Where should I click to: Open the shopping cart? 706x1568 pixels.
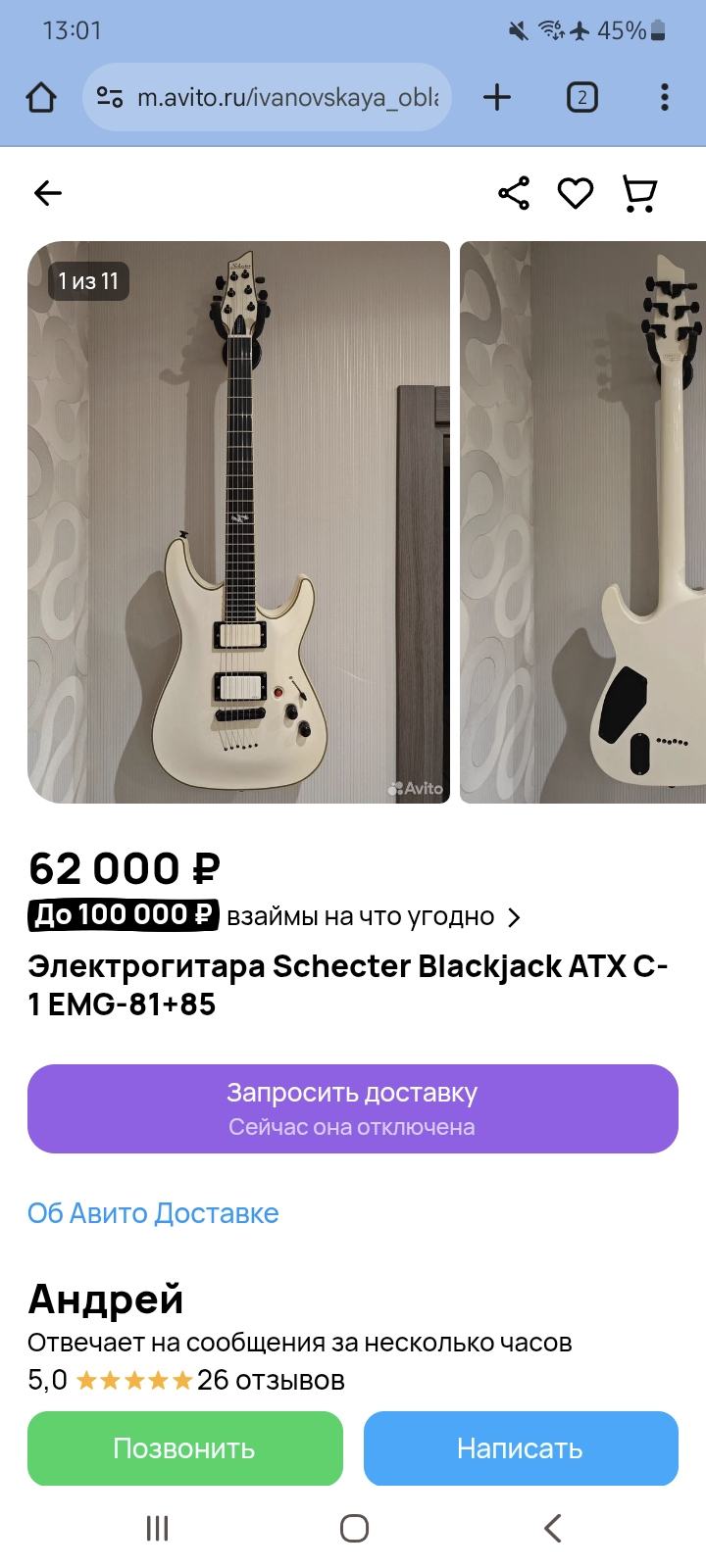[639, 193]
